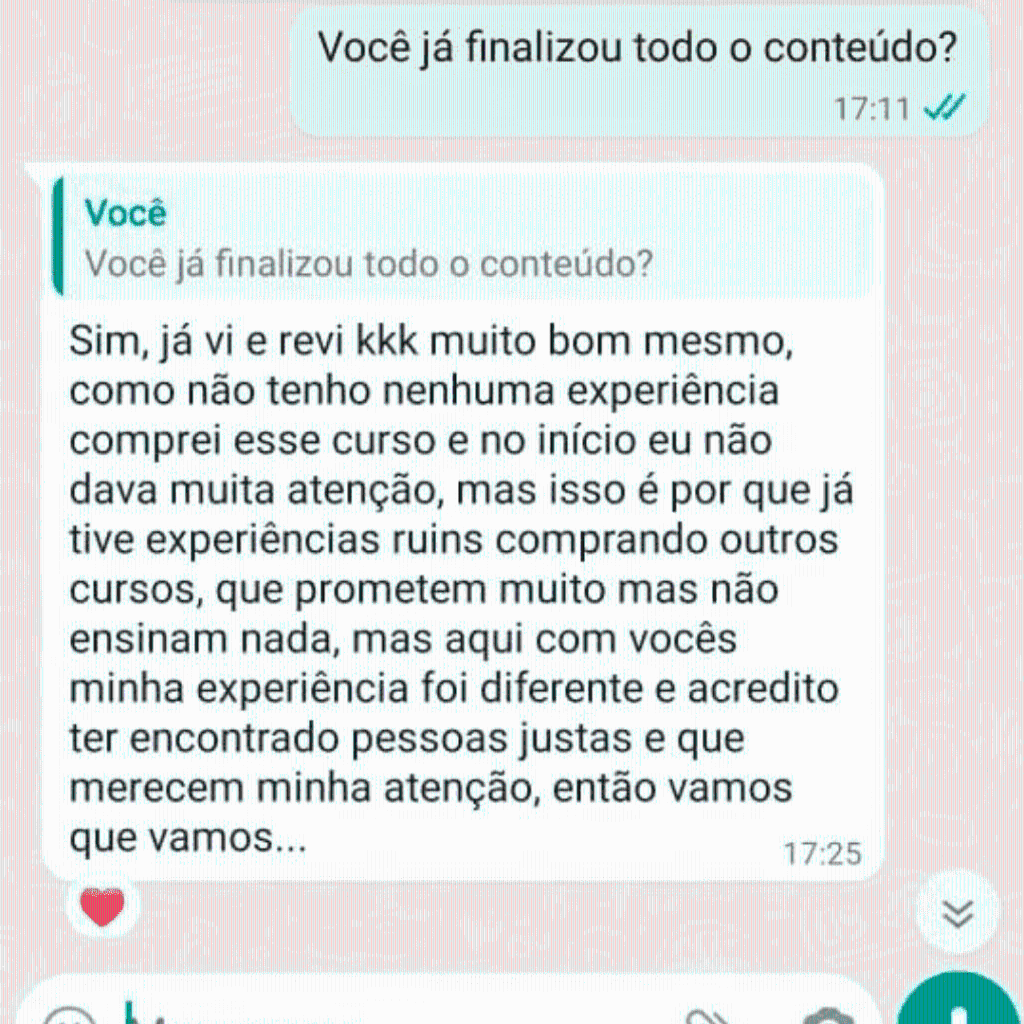Screen dimensions: 1024x1024
Task: Open the heart reaction on the message
Action: click(x=102, y=907)
